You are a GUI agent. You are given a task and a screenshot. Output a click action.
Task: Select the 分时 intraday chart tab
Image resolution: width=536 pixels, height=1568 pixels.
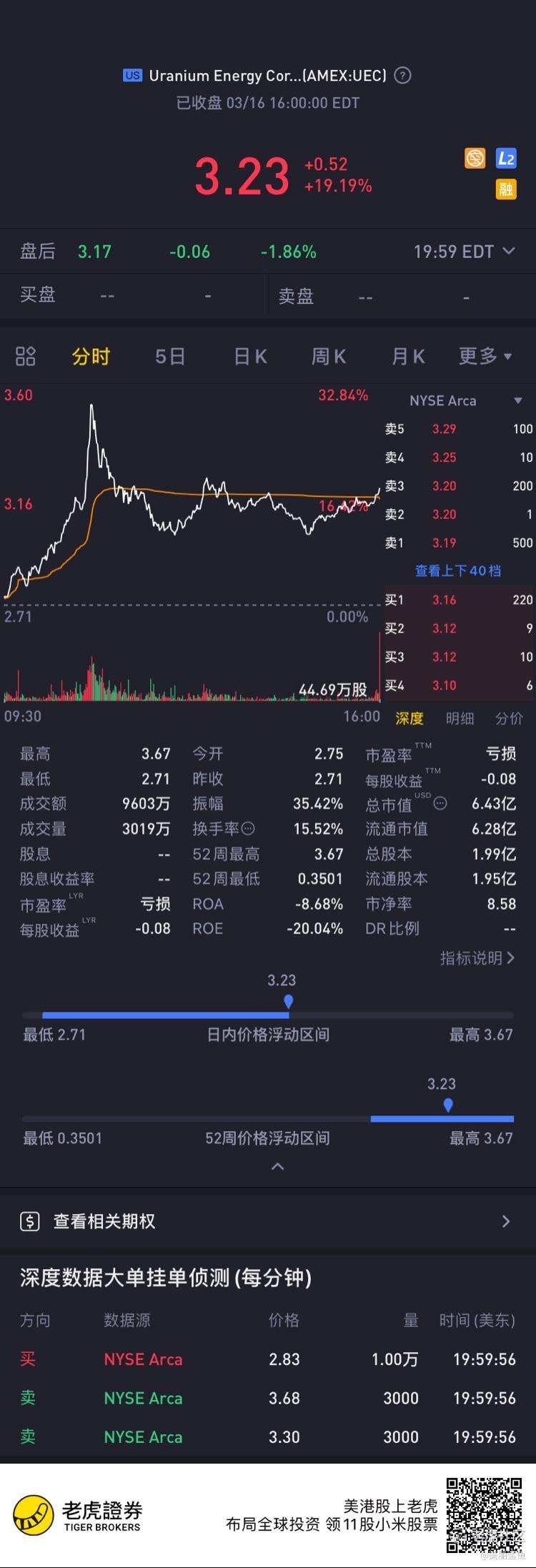91,356
